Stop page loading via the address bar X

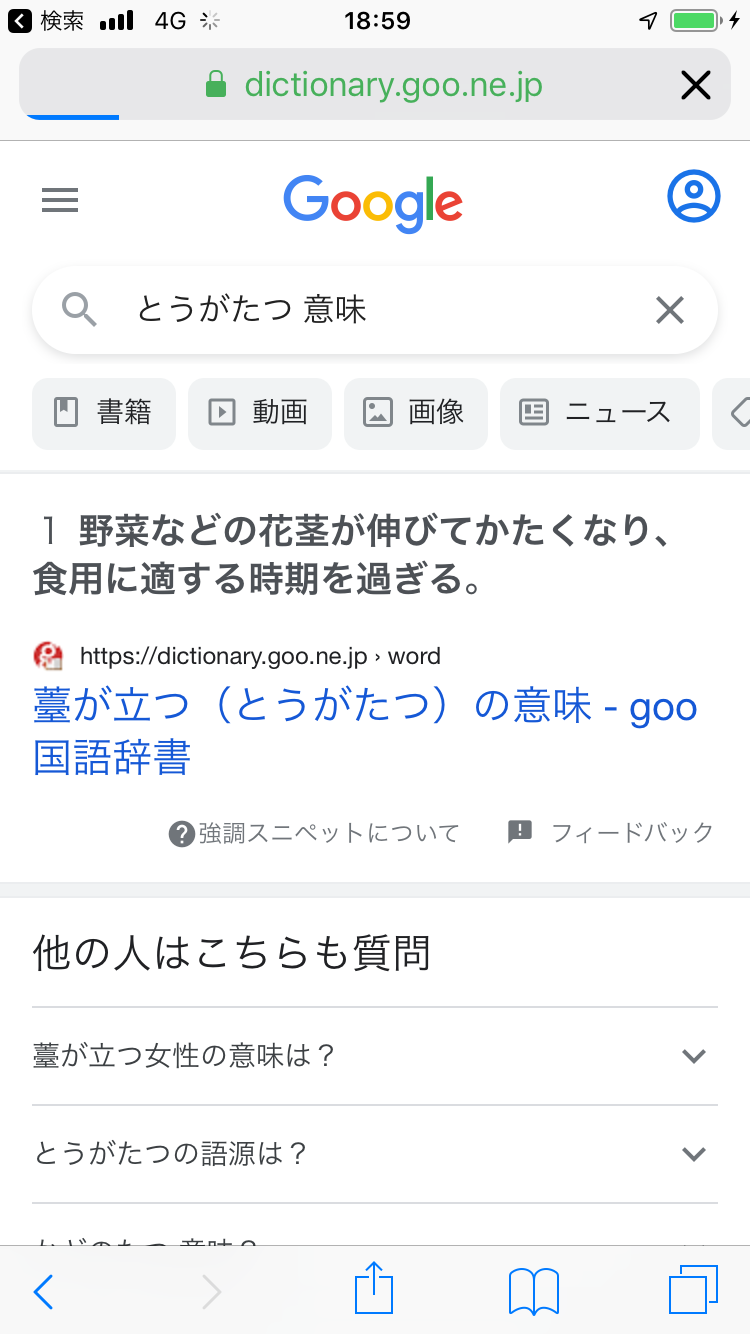[x=695, y=84]
